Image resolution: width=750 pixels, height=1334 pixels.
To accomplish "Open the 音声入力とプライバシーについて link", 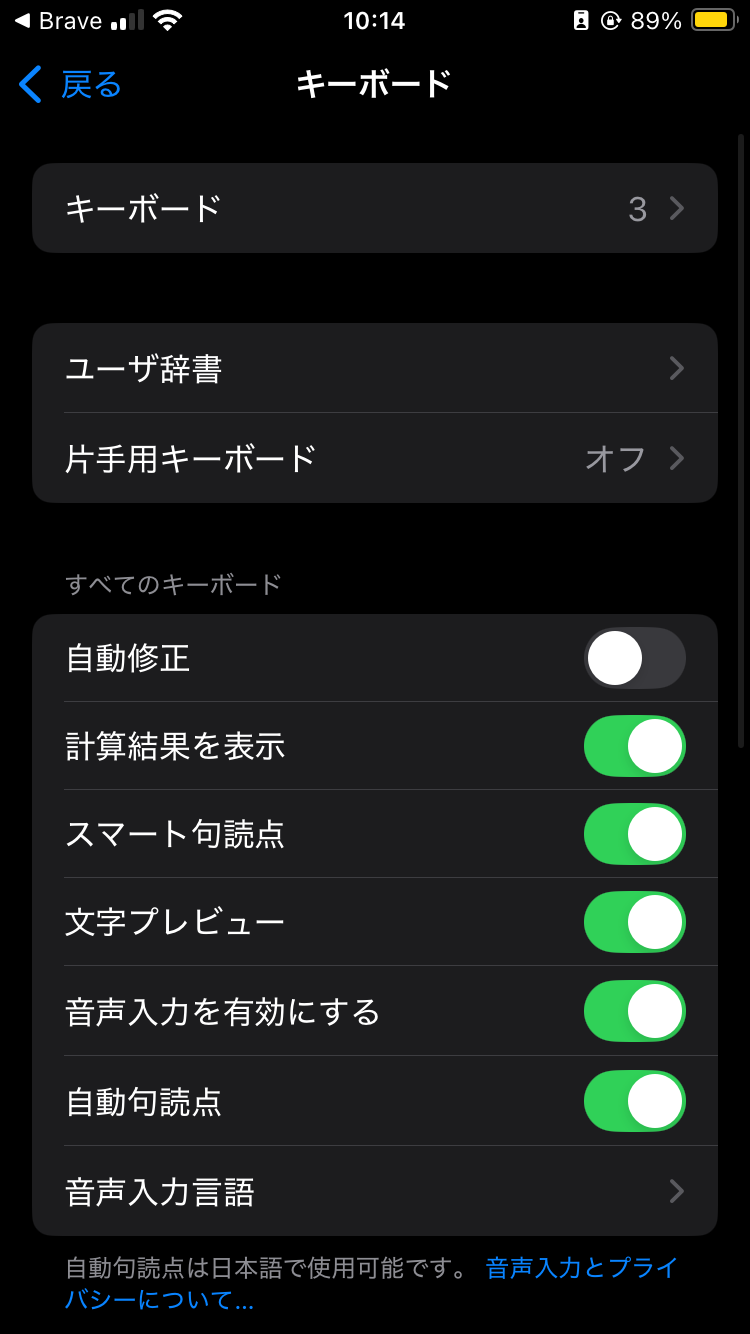I will pos(580,1269).
